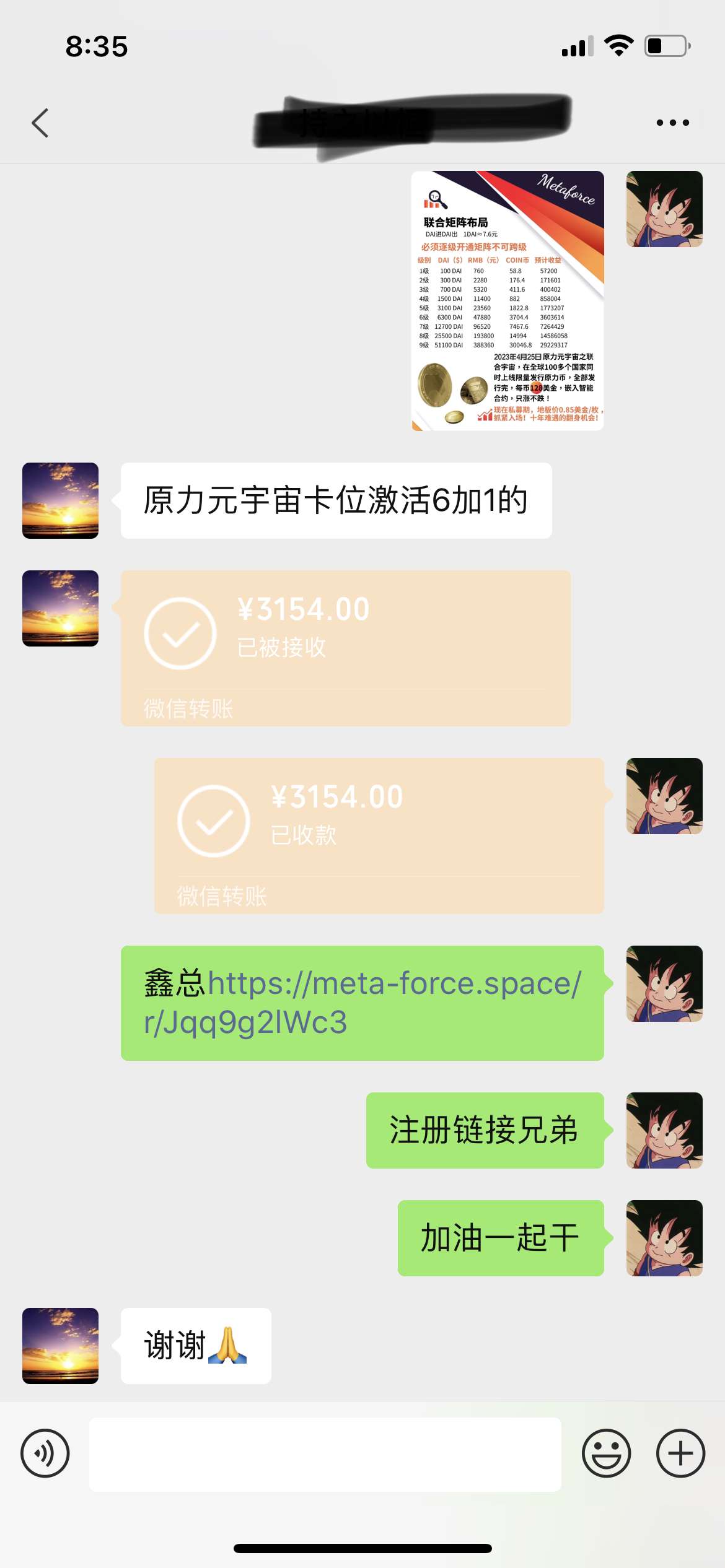
Task: Open the plus attachments menu
Action: (680, 1453)
